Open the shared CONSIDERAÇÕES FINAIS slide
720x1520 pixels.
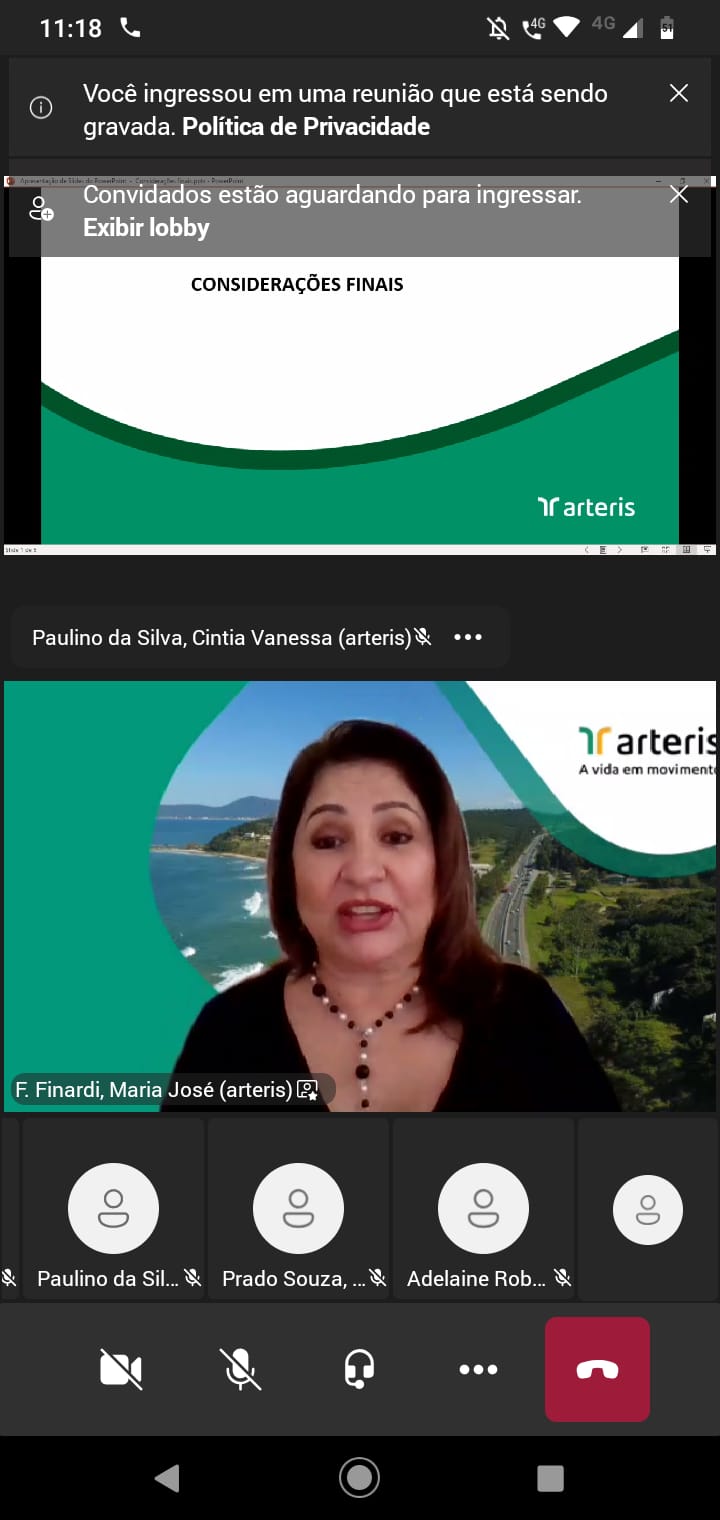click(360, 400)
